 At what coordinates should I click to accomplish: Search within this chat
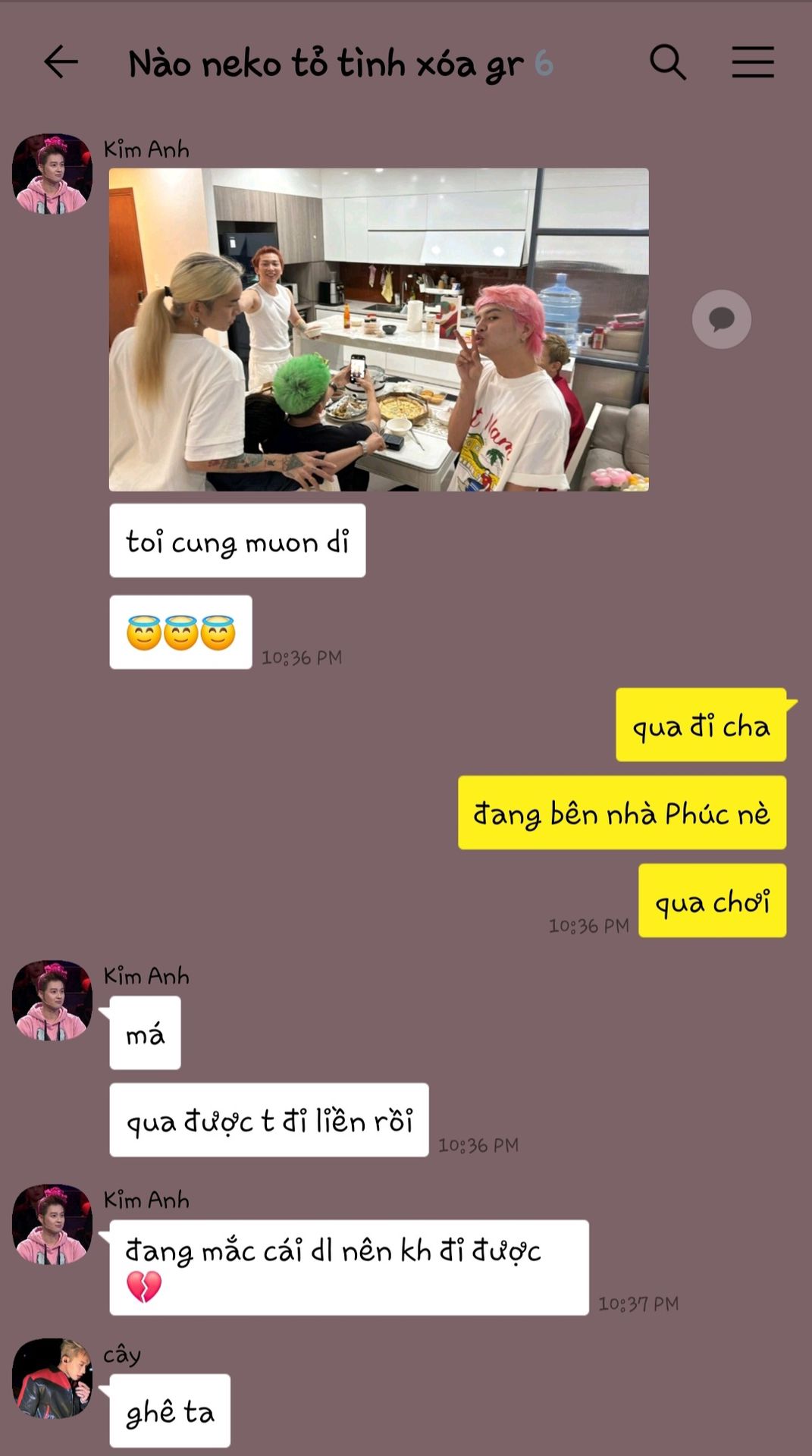click(668, 62)
